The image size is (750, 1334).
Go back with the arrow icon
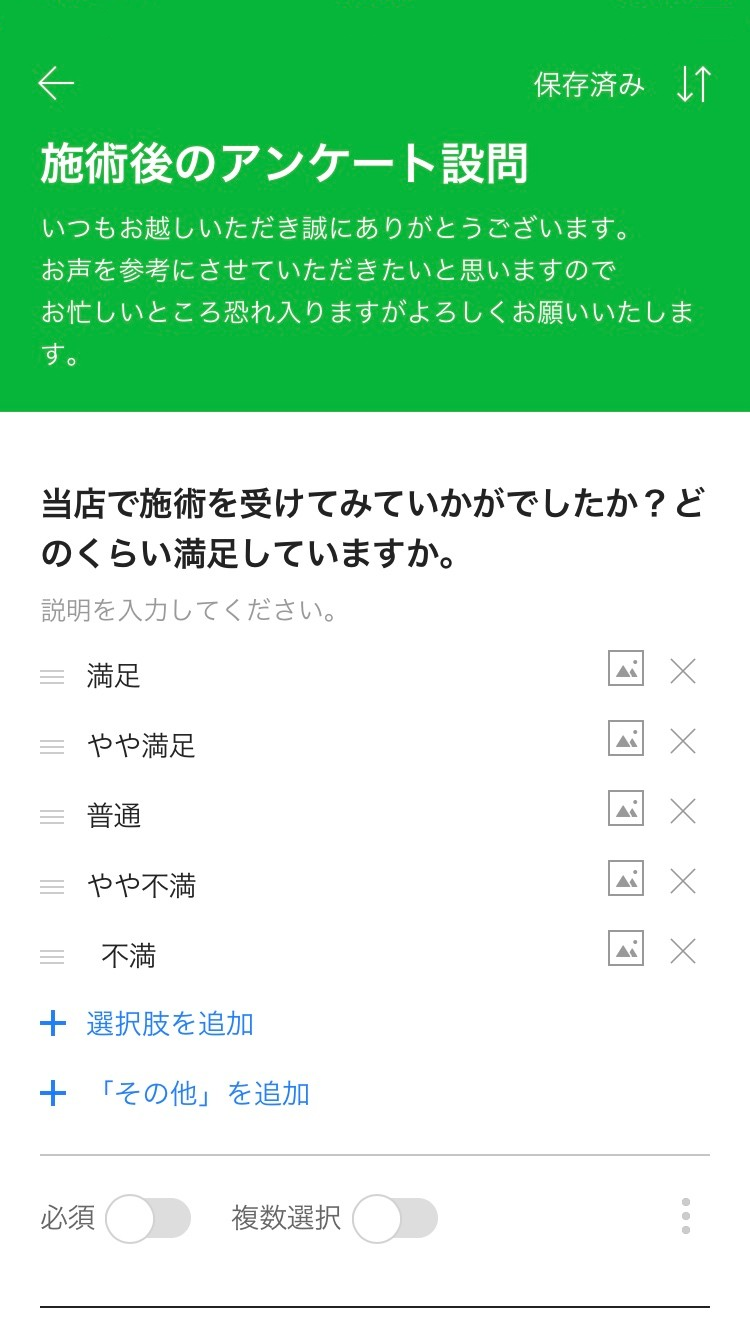click(56, 84)
